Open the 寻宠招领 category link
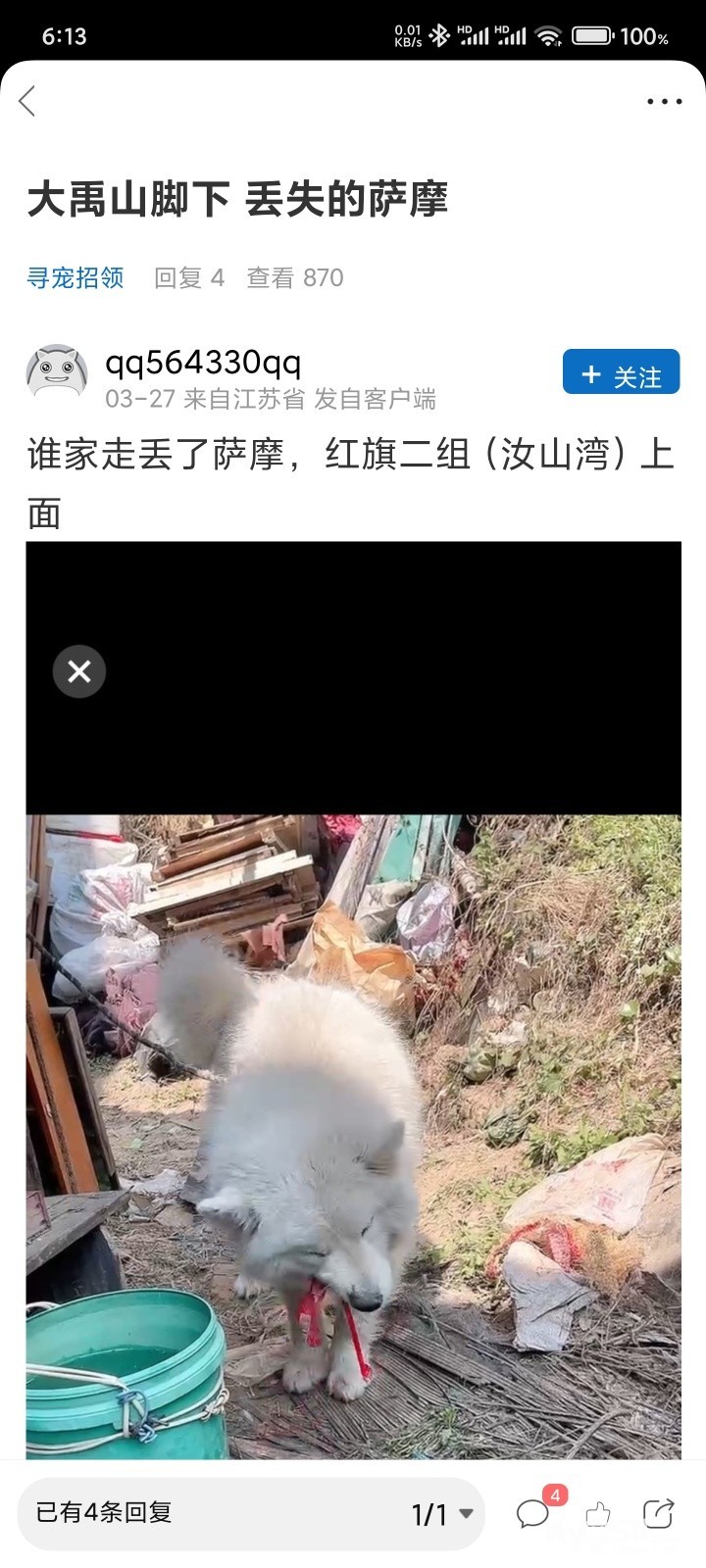This screenshot has width=706, height=1568. 76,277
